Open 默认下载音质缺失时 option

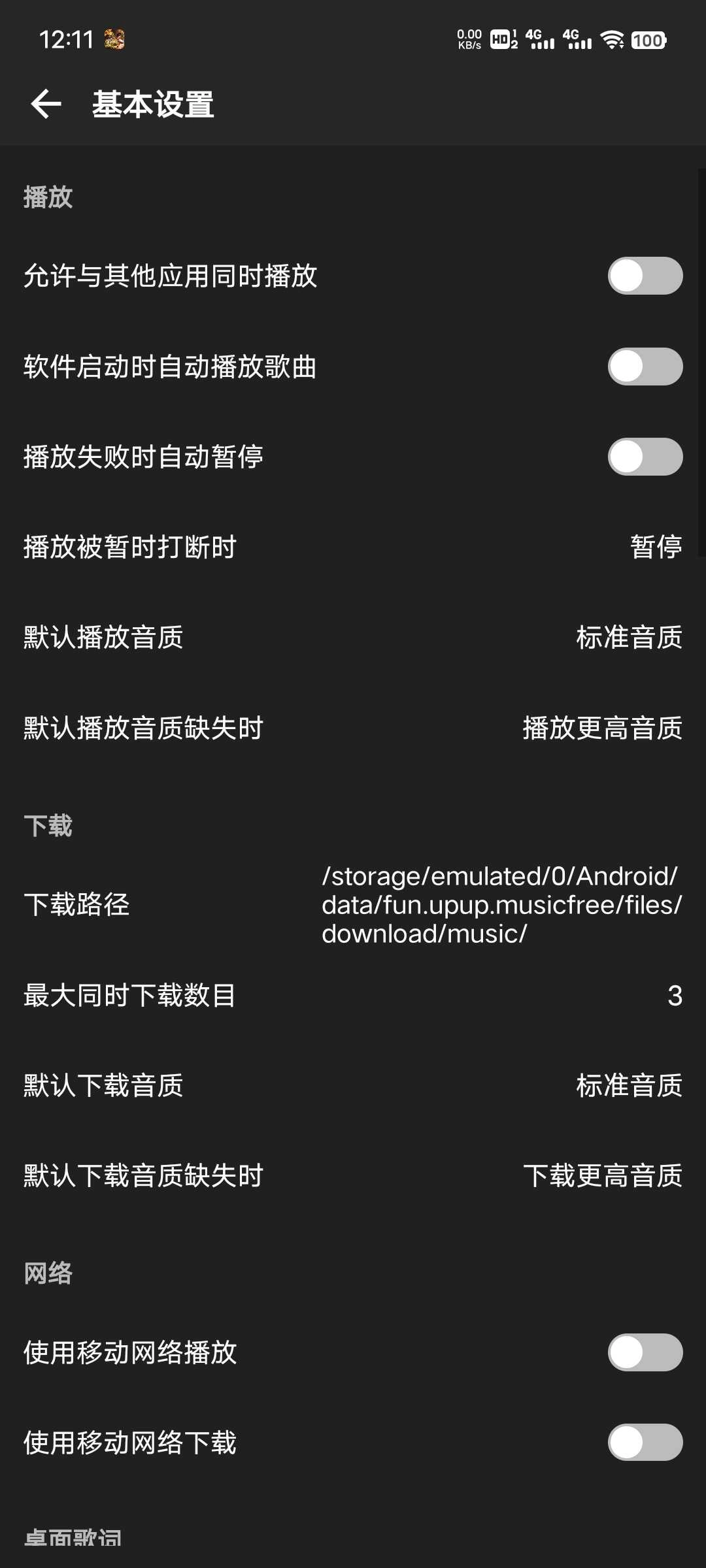click(353, 1176)
